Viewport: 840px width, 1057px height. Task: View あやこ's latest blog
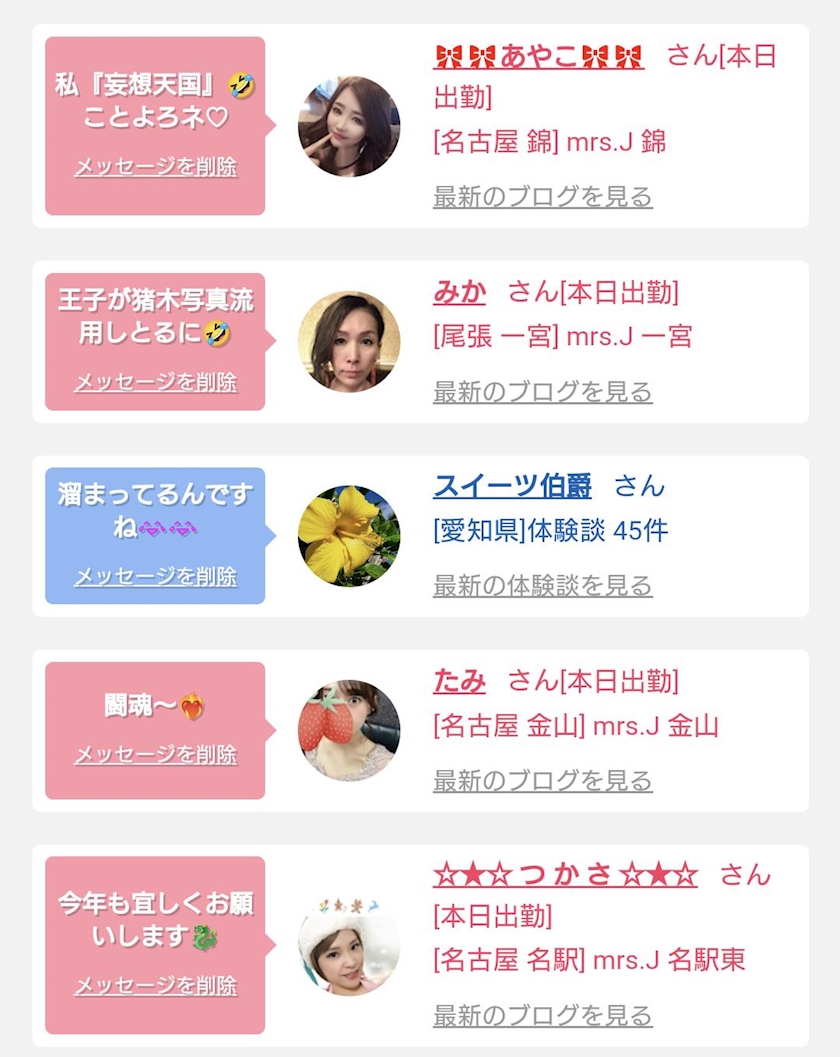coord(543,196)
